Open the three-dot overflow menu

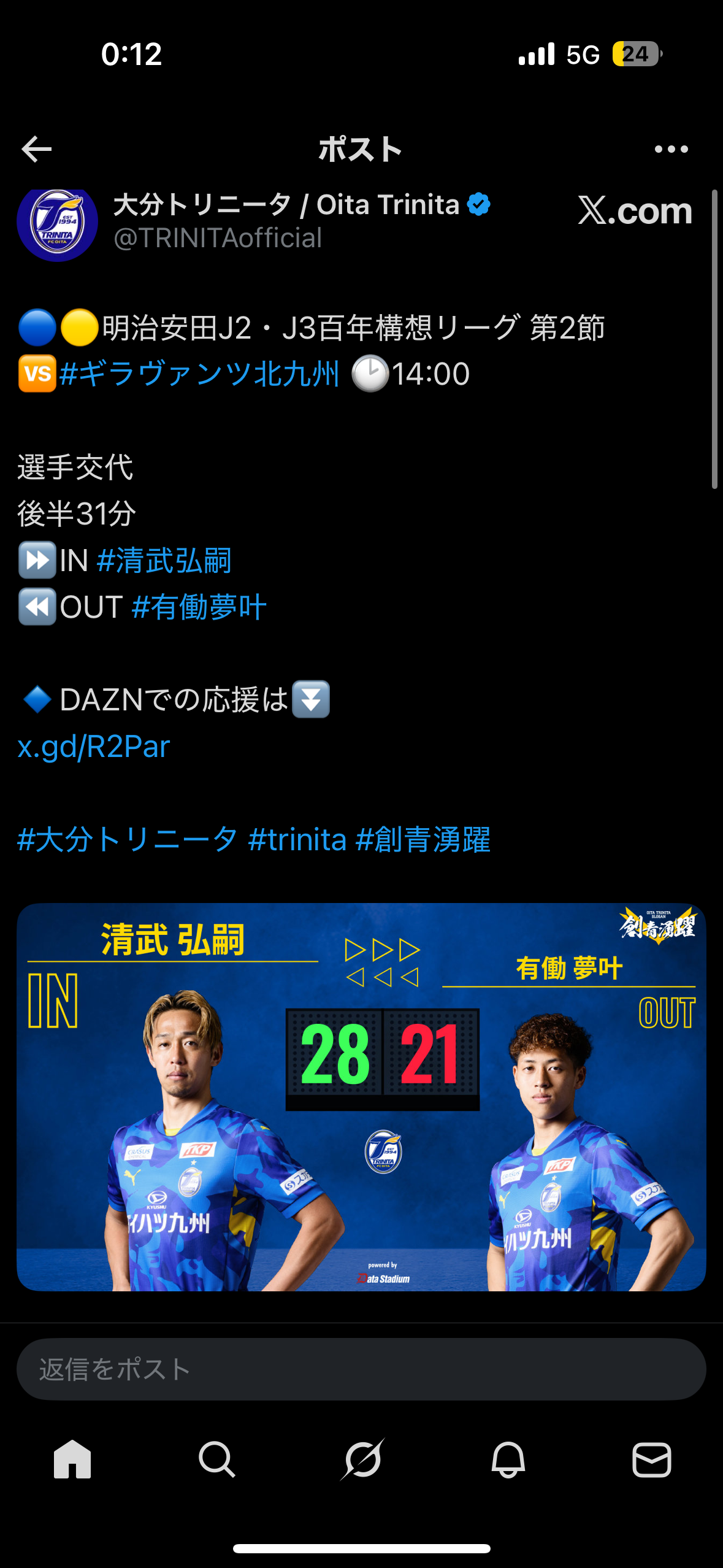671,149
